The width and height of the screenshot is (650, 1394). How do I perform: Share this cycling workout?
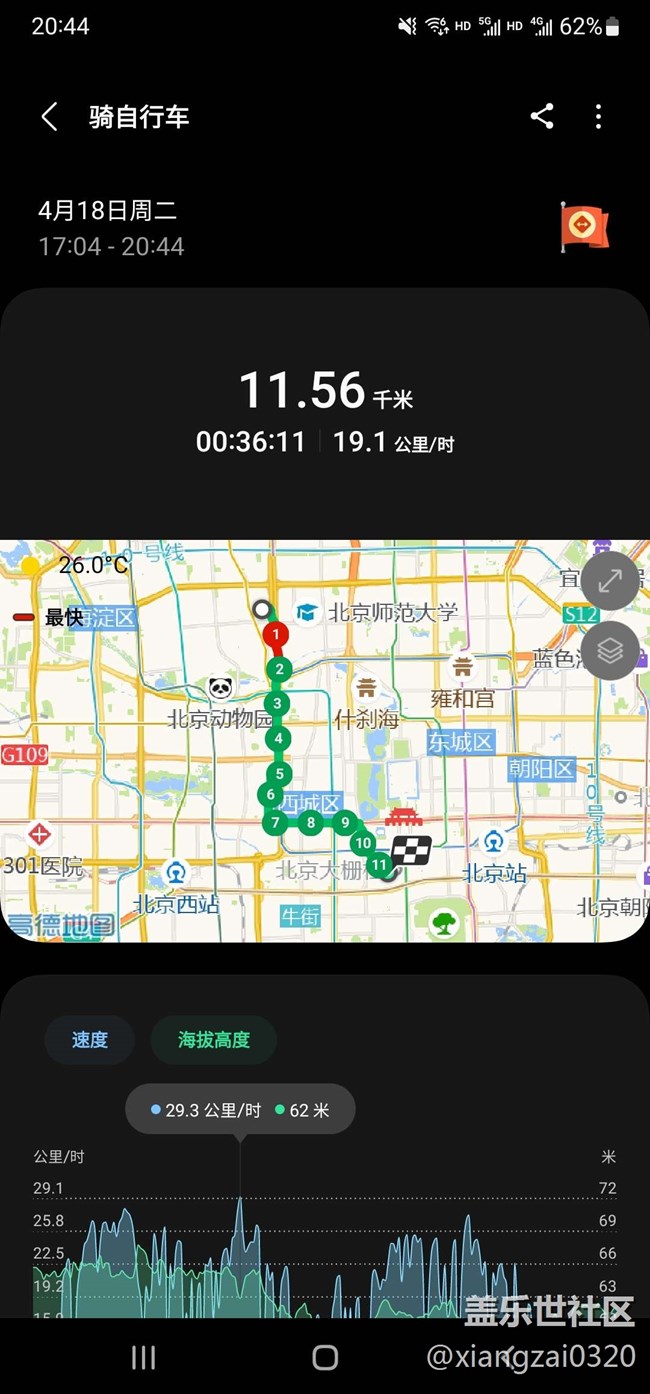(542, 117)
